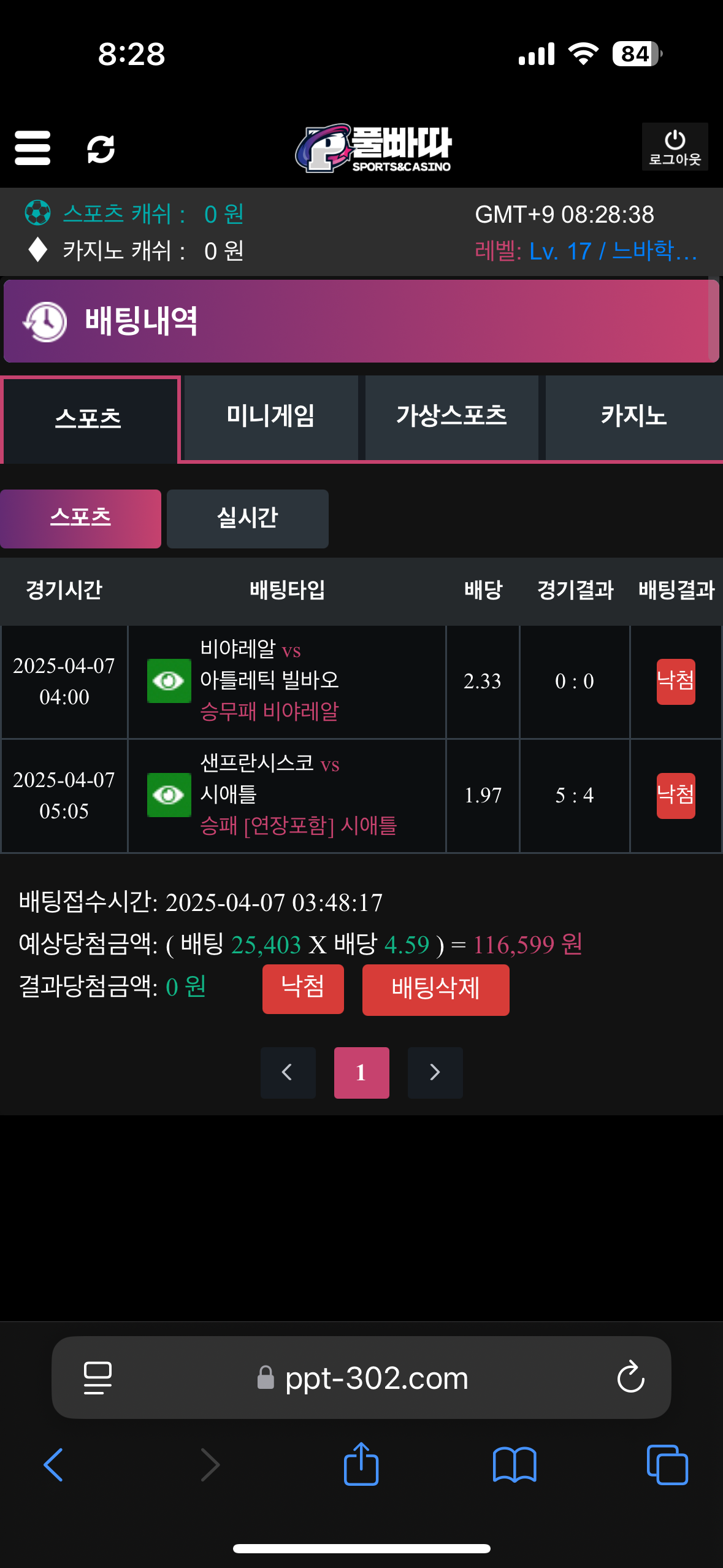This screenshot has width=723, height=1568.
Task: Switch to the 미니게임 tab
Action: [270, 417]
